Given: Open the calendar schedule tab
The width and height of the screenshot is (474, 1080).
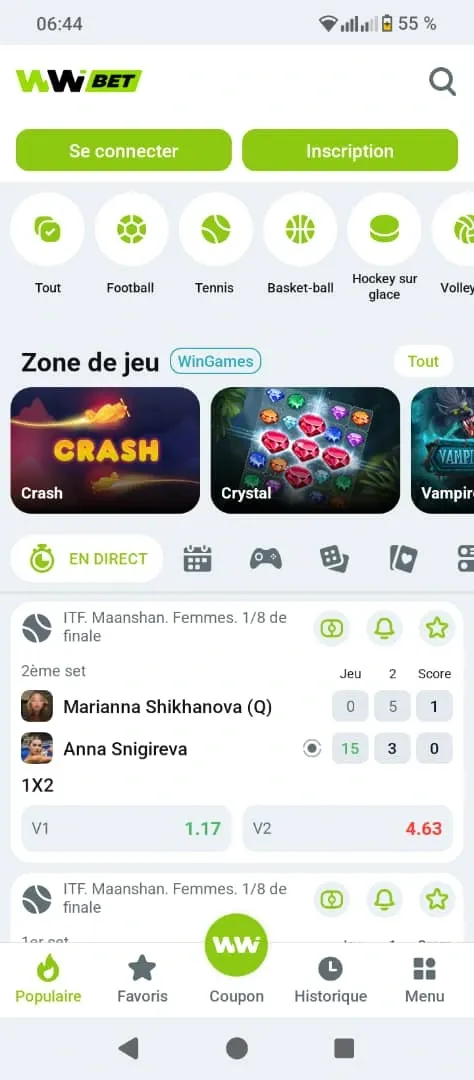Looking at the screenshot, I should 198,559.
